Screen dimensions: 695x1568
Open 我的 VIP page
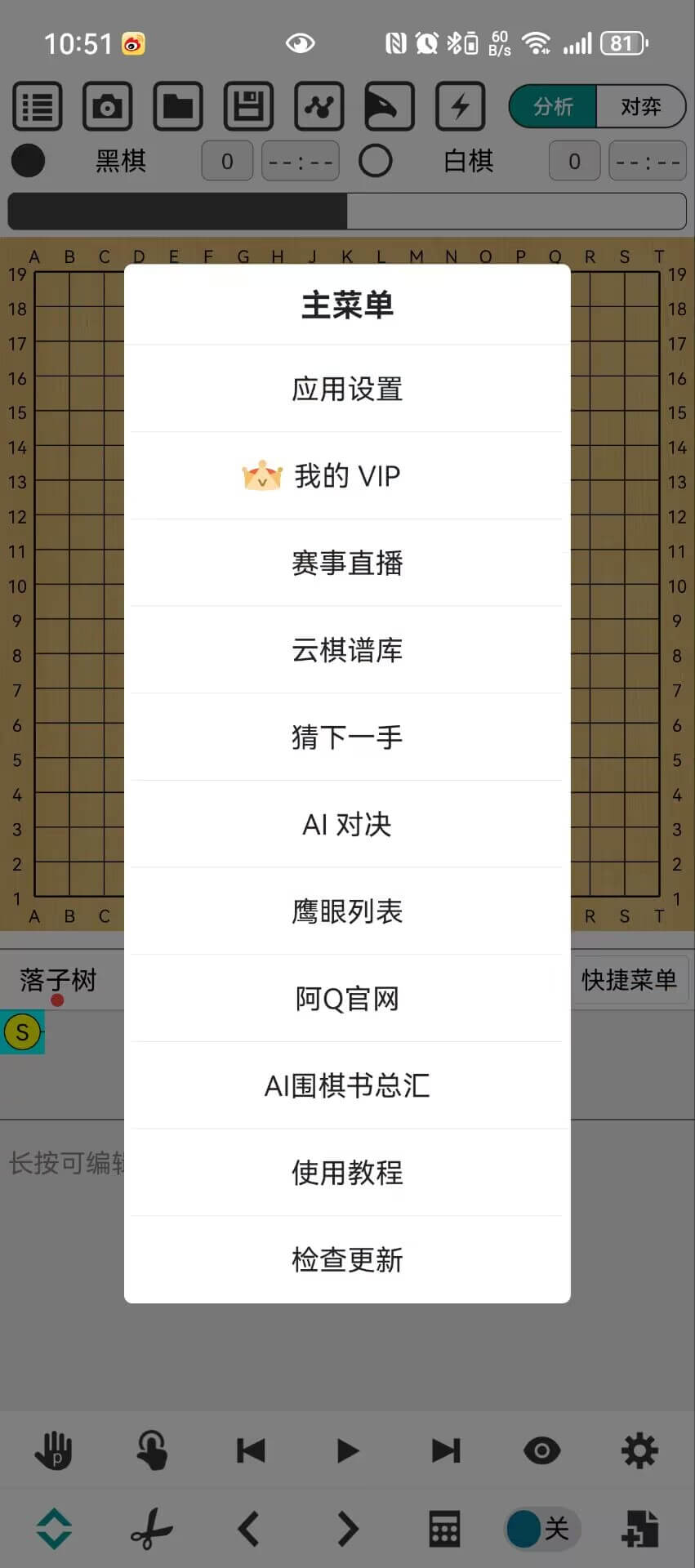[x=347, y=475]
